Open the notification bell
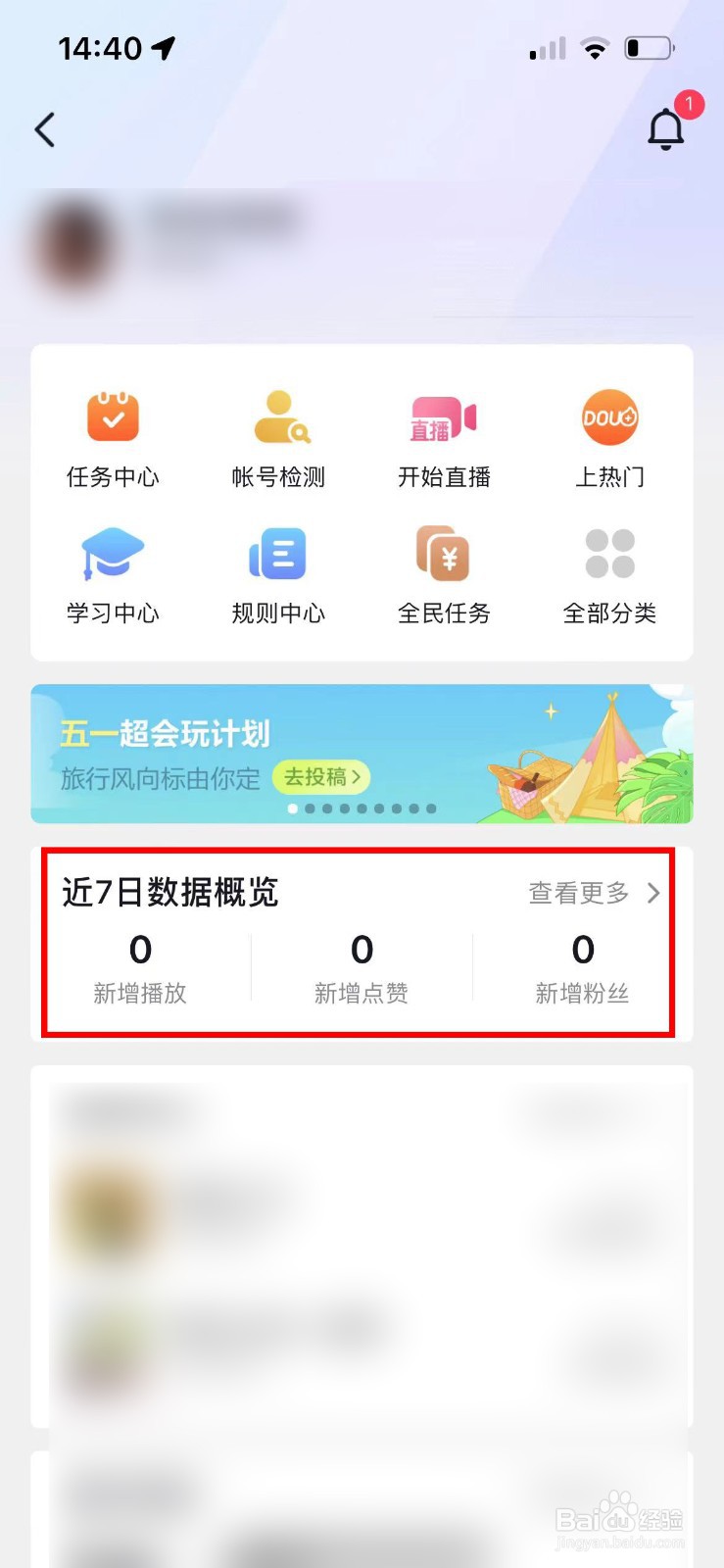Image resolution: width=724 pixels, height=1568 pixels. coord(665,129)
